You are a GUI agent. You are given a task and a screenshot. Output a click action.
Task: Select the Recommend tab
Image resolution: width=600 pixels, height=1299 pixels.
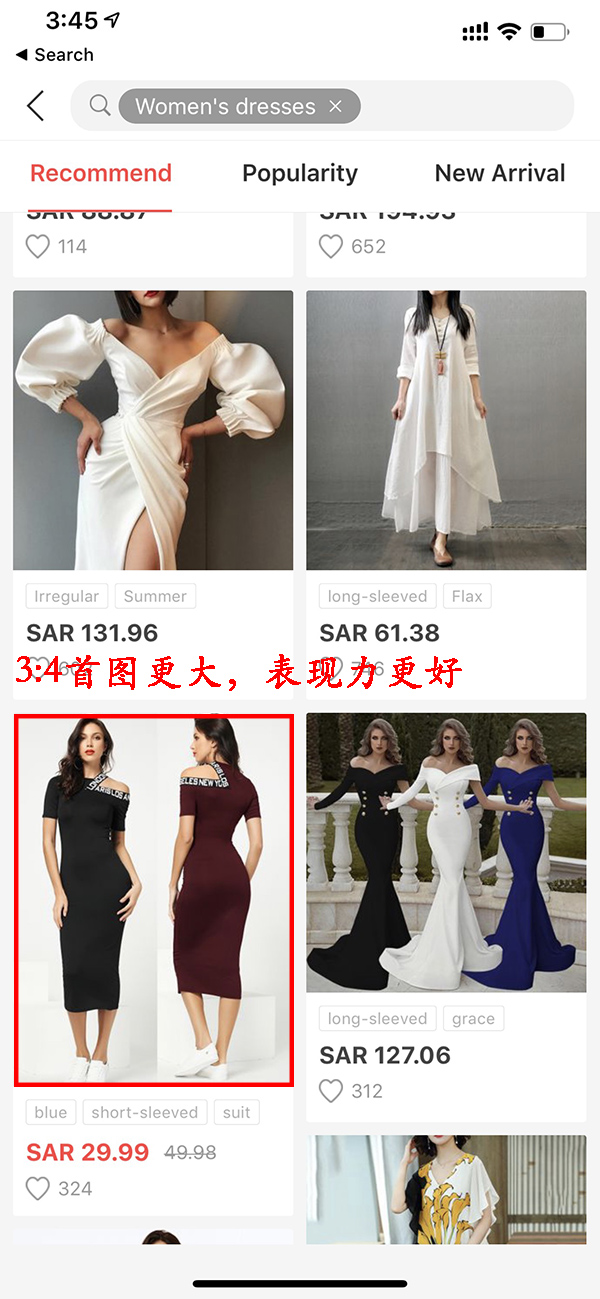click(101, 173)
